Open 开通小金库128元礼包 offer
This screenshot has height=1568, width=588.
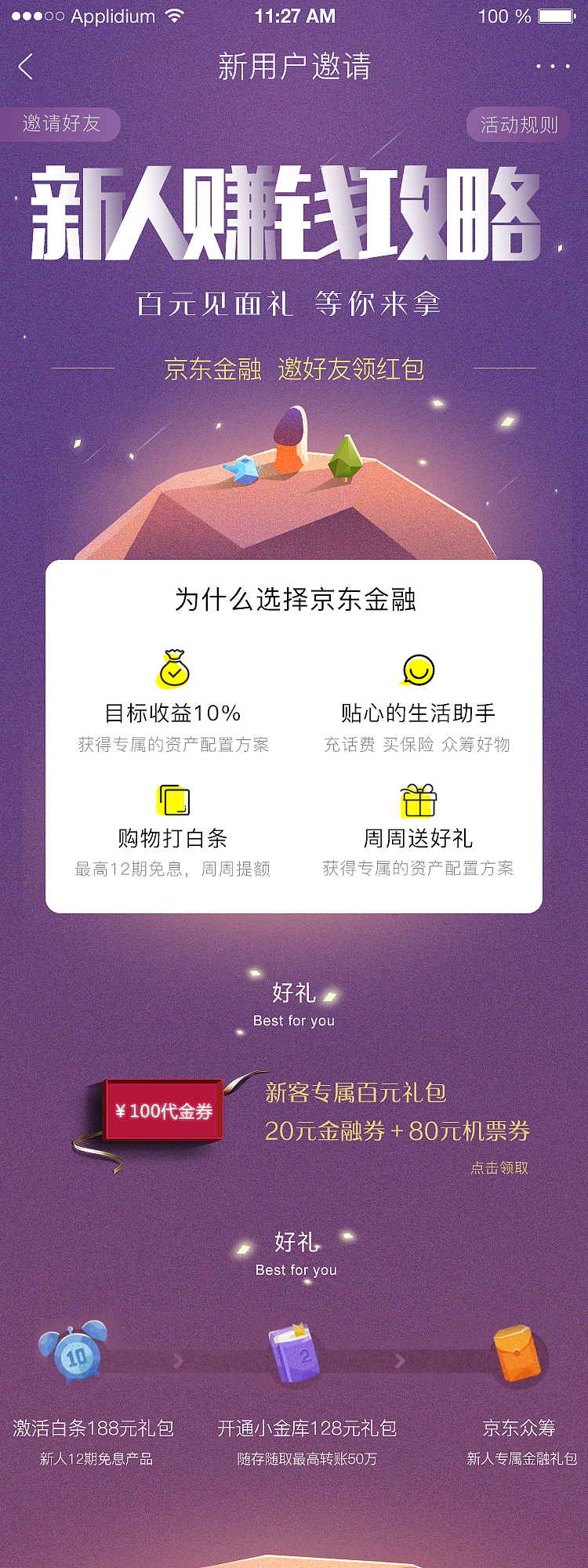pos(307,1428)
